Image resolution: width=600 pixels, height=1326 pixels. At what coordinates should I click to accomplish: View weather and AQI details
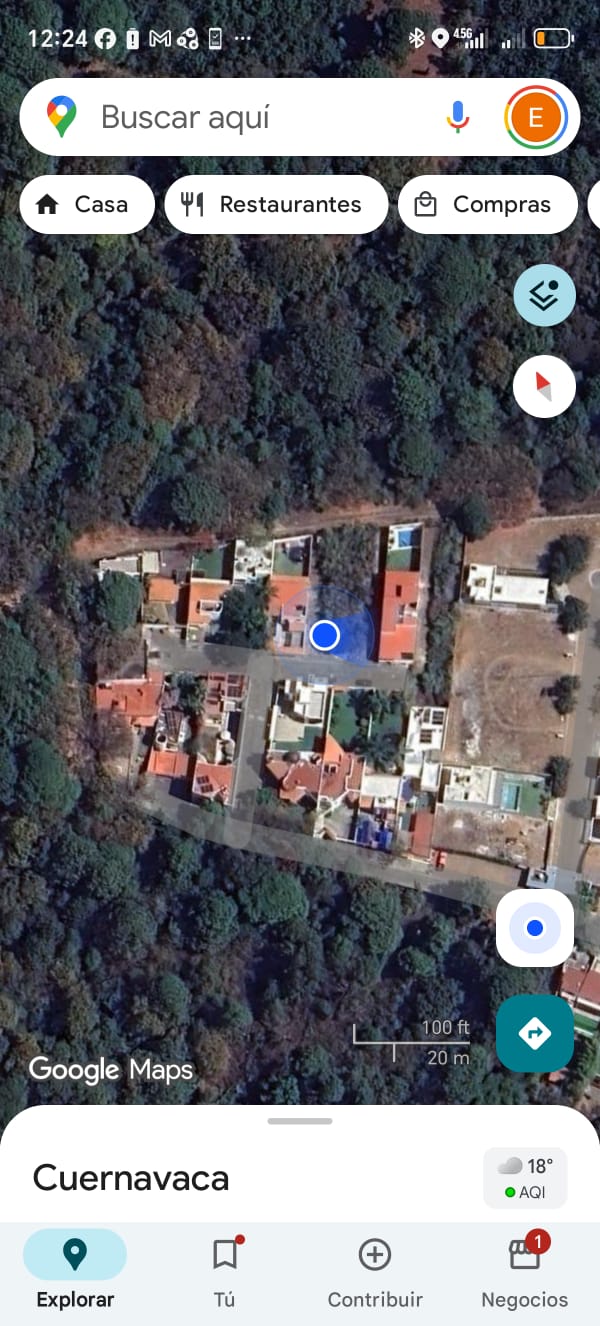point(526,1177)
